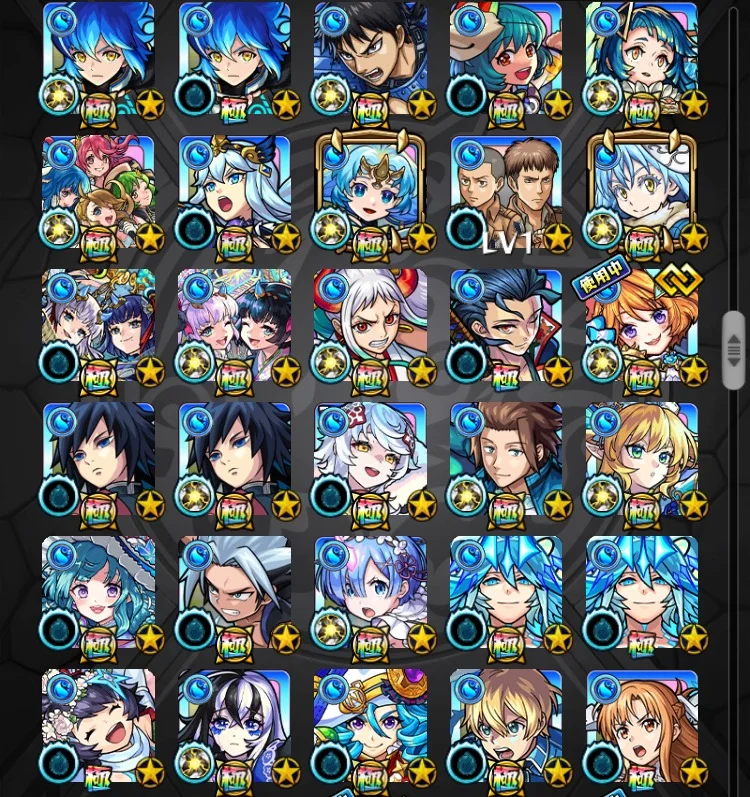Image resolution: width=750 pixels, height=797 pixels.
Task: Select the two girls with pink and black hair
Action: coord(234,327)
